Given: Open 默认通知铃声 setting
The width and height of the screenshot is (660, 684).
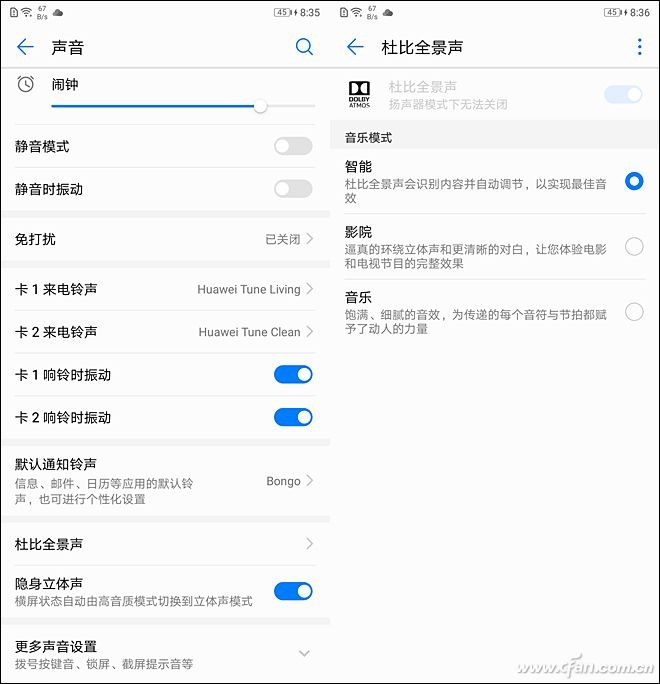Looking at the screenshot, I should click(165, 481).
